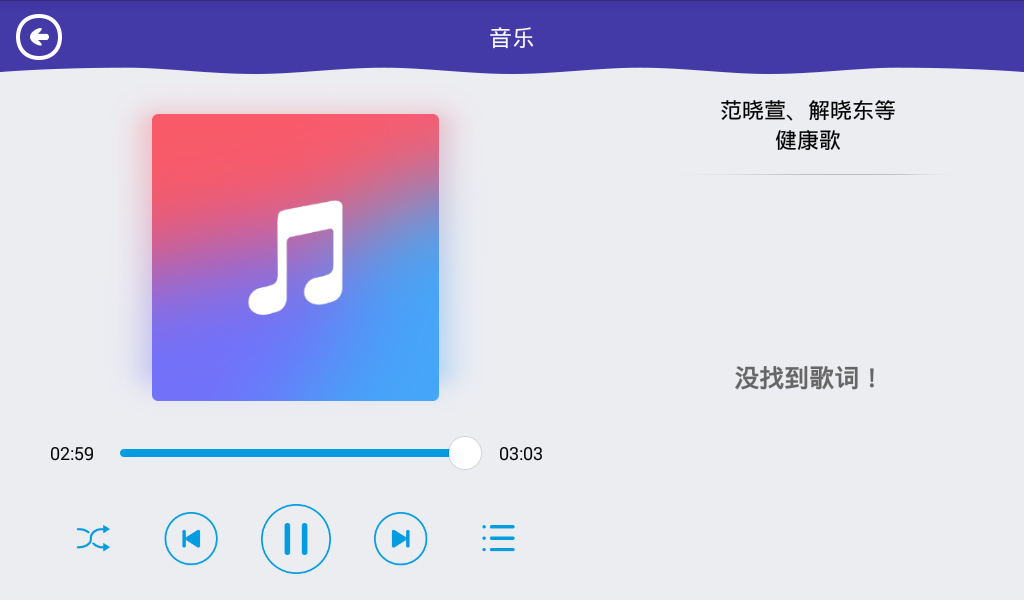1024x600 pixels.
Task: Skip to the next track
Action: tap(401, 538)
